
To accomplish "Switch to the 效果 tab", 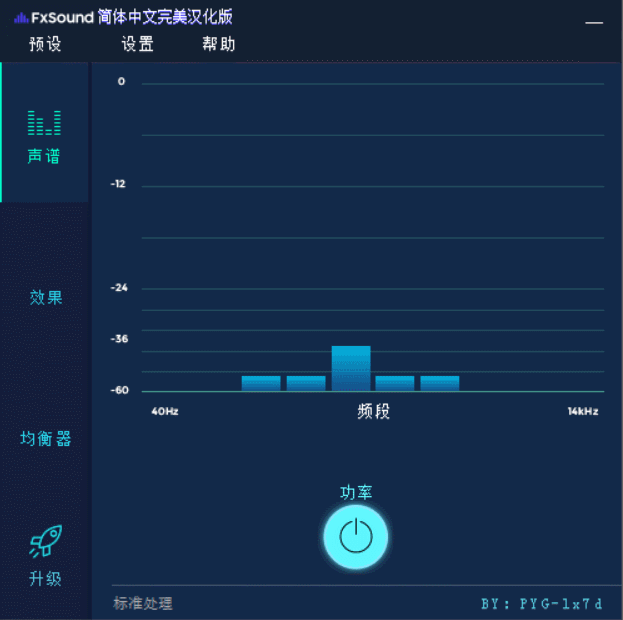I will 46,297.
